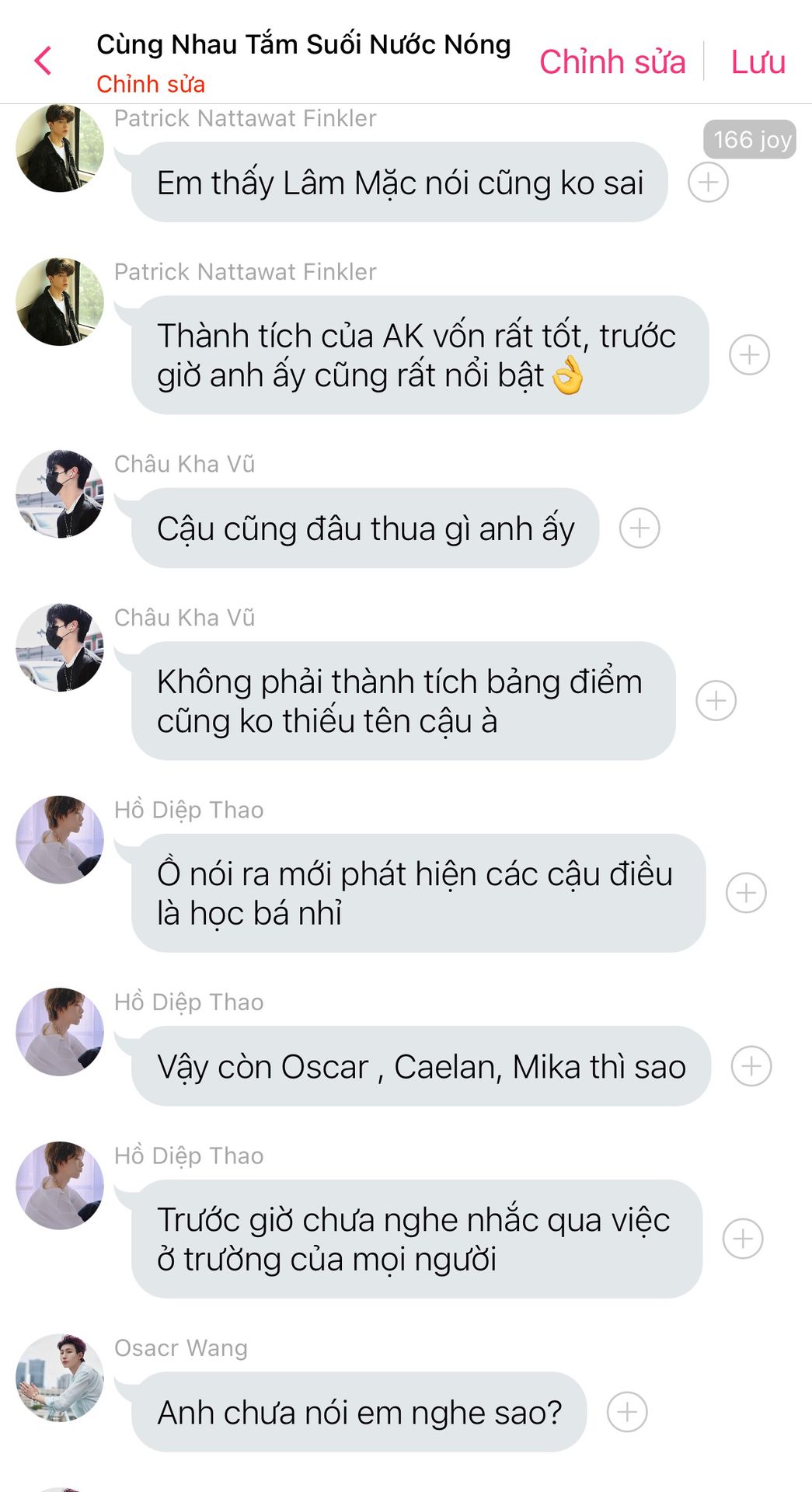Tap plus next to 'Trước giờ chưa nghe' message
Screen dimensions: 812x1492
click(x=743, y=1239)
